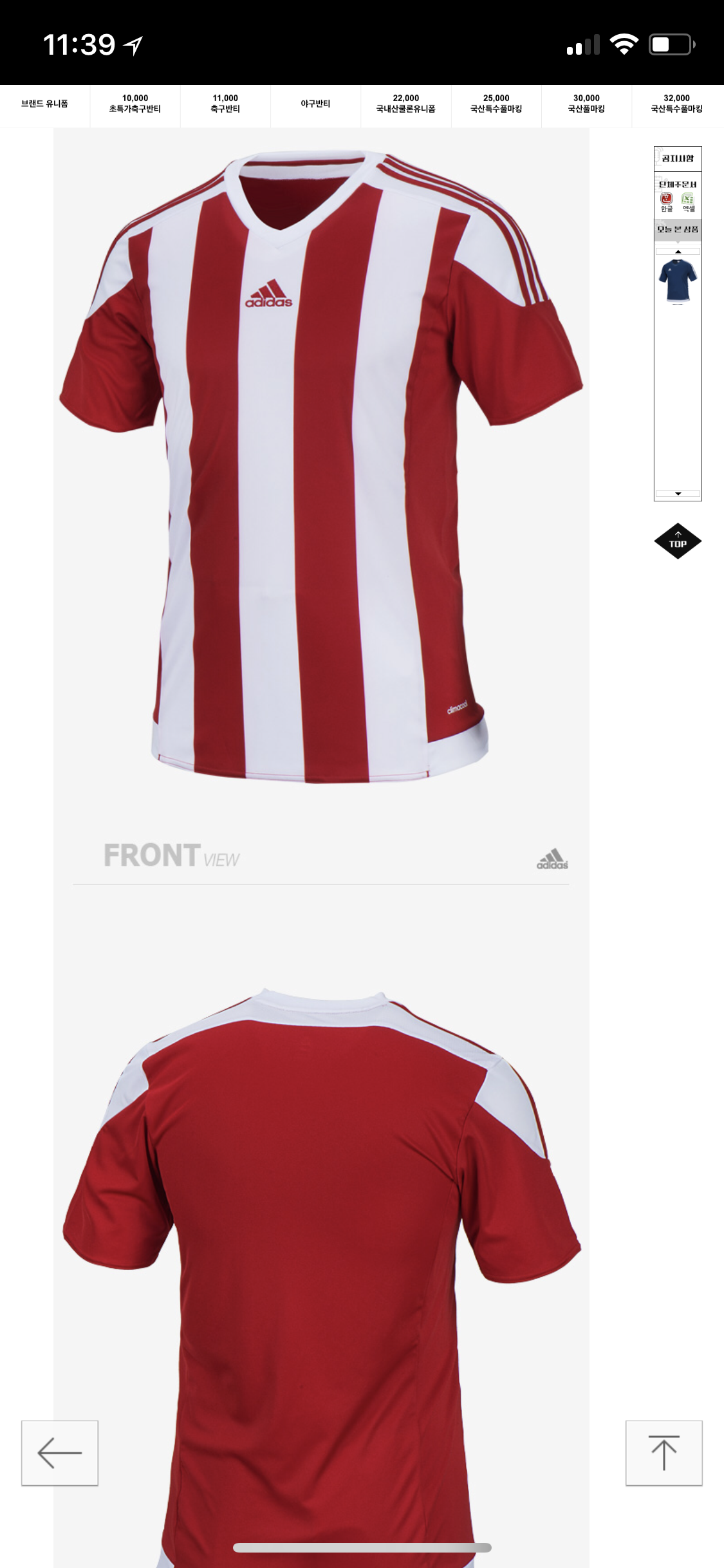Tap the down arrow in recently viewed list

pyautogui.click(x=678, y=494)
